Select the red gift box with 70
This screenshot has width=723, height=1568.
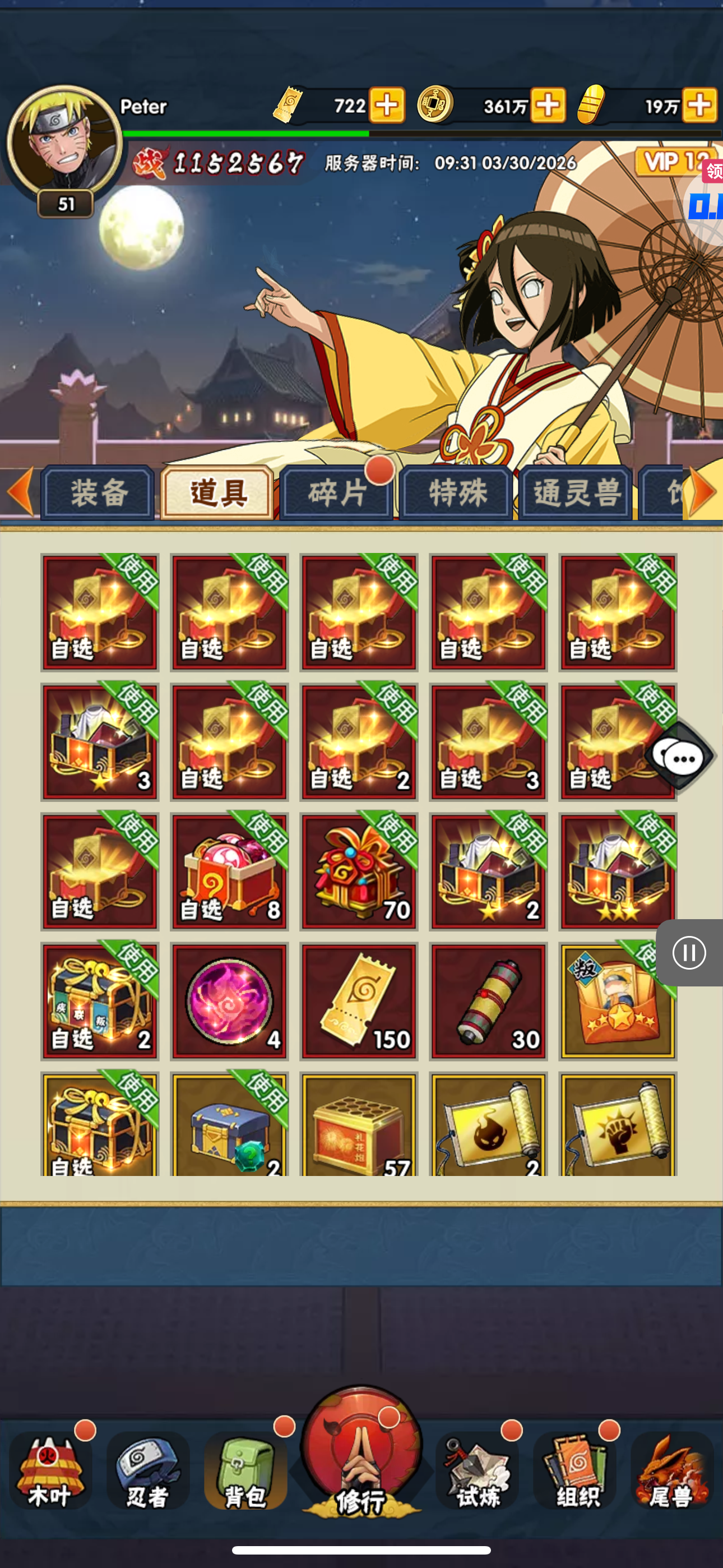[359, 871]
